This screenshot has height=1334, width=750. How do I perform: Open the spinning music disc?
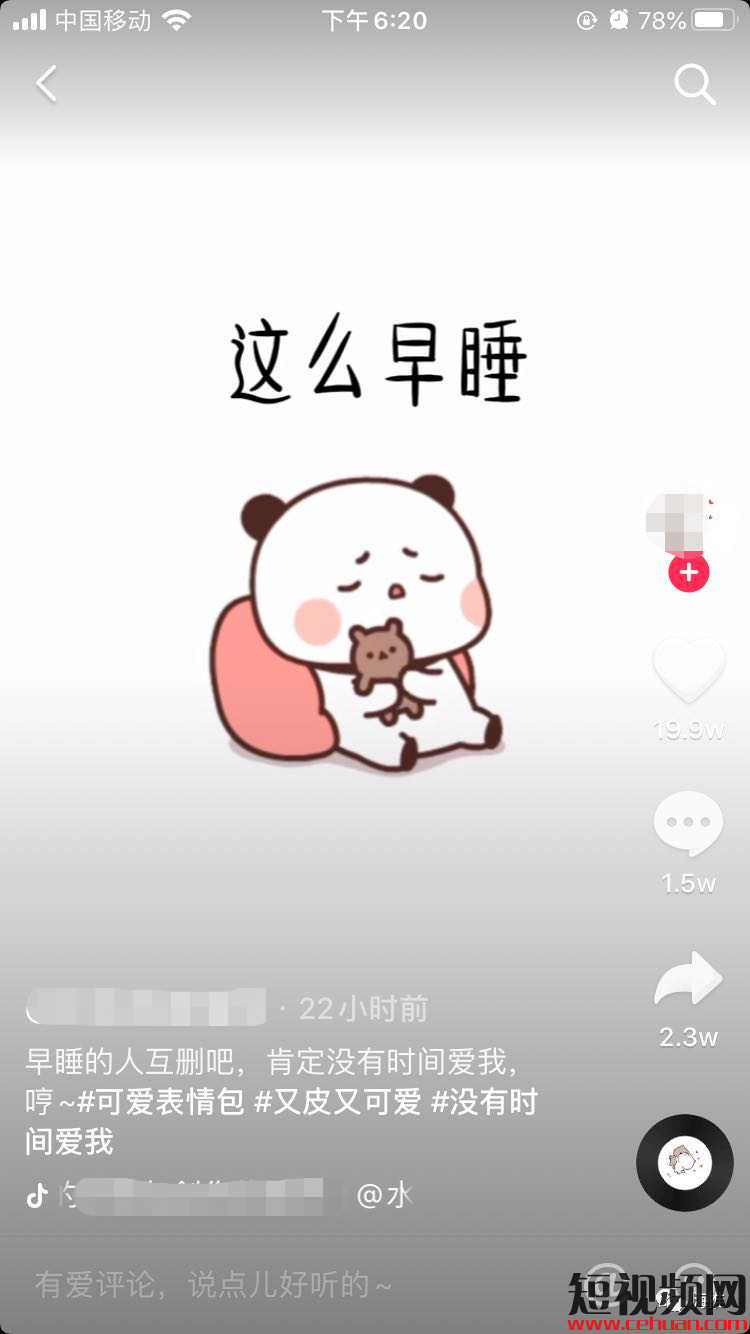685,1163
